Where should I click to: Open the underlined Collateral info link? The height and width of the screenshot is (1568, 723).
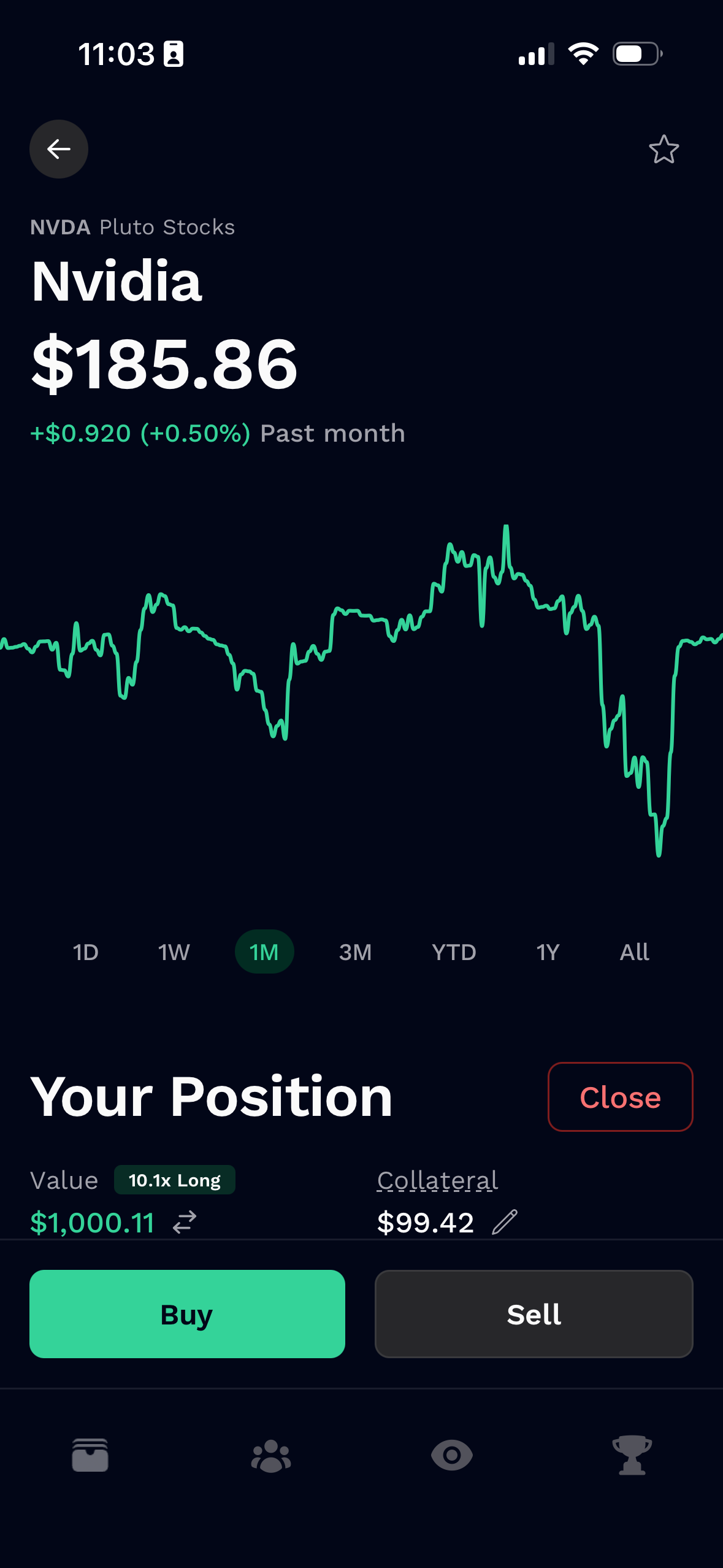click(437, 1181)
